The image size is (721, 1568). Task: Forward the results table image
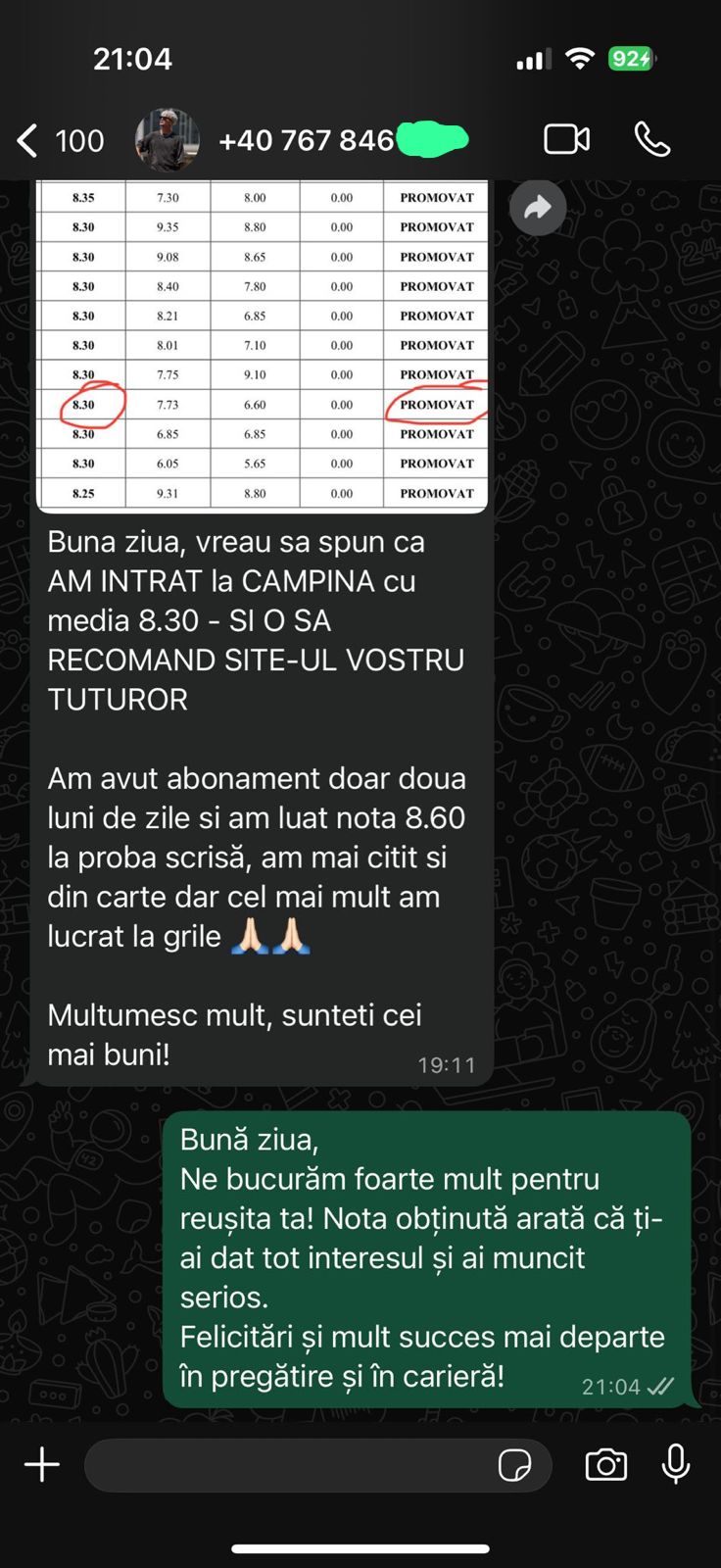[538, 208]
